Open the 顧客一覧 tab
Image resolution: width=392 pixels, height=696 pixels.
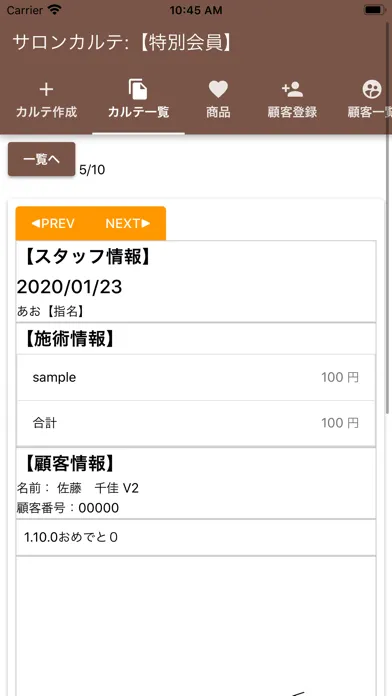pyautogui.click(x=367, y=101)
